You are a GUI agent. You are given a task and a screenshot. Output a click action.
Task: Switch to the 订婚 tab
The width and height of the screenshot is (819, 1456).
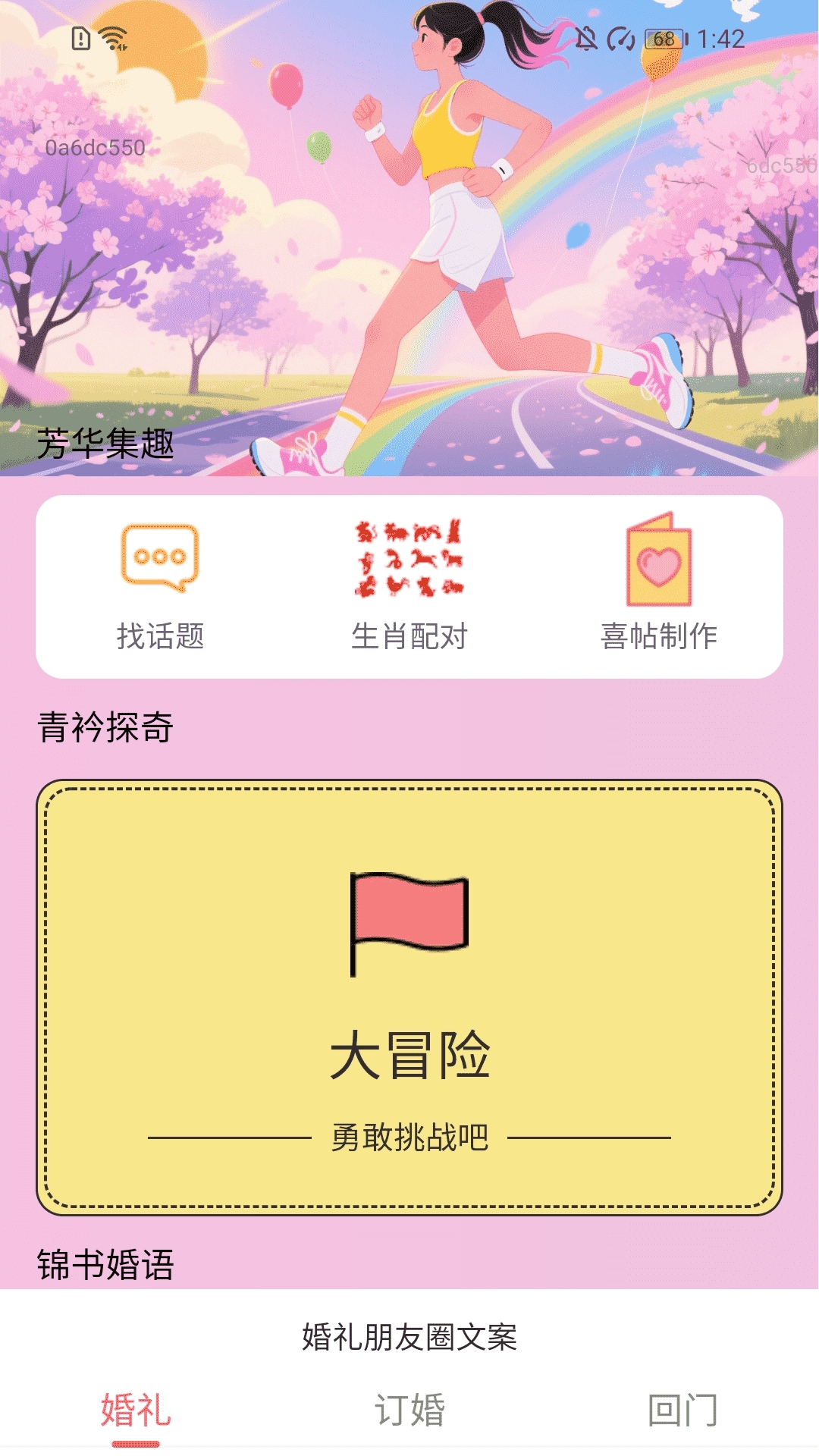tap(409, 1410)
